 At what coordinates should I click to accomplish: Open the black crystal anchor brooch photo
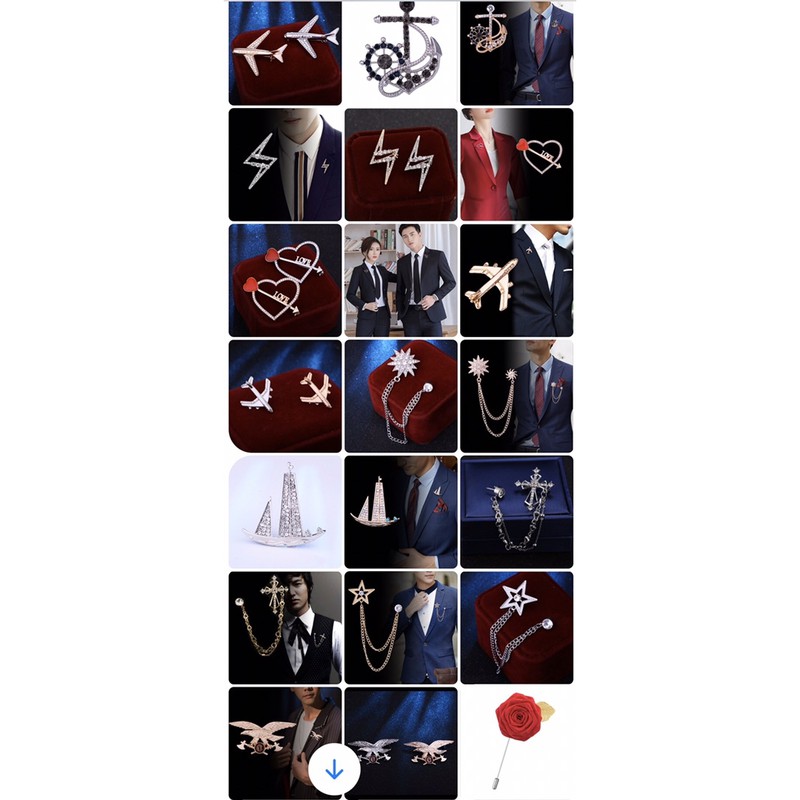[400, 53]
